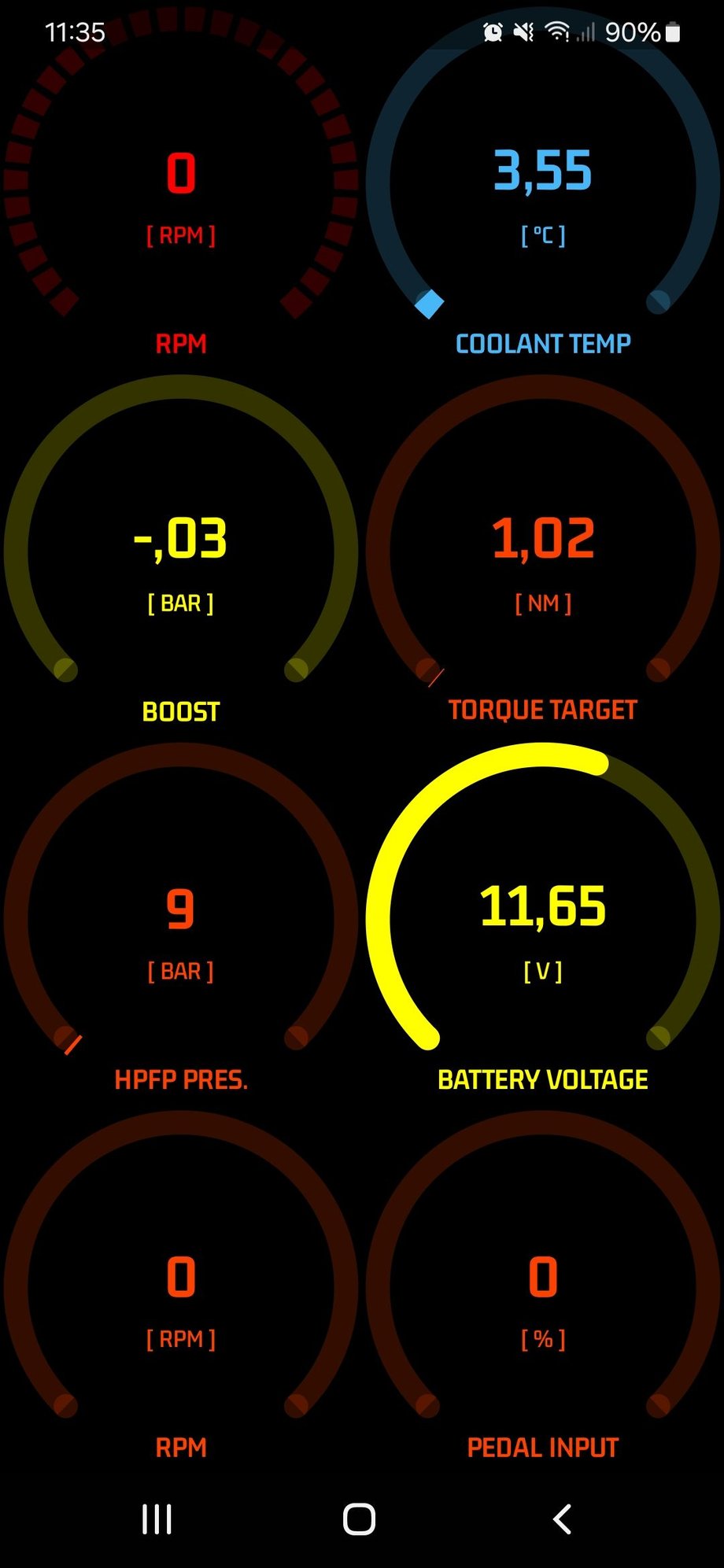Viewport: 724px width, 1568px height.
Task: Return to the home screen
Action: (x=360, y=1519)
